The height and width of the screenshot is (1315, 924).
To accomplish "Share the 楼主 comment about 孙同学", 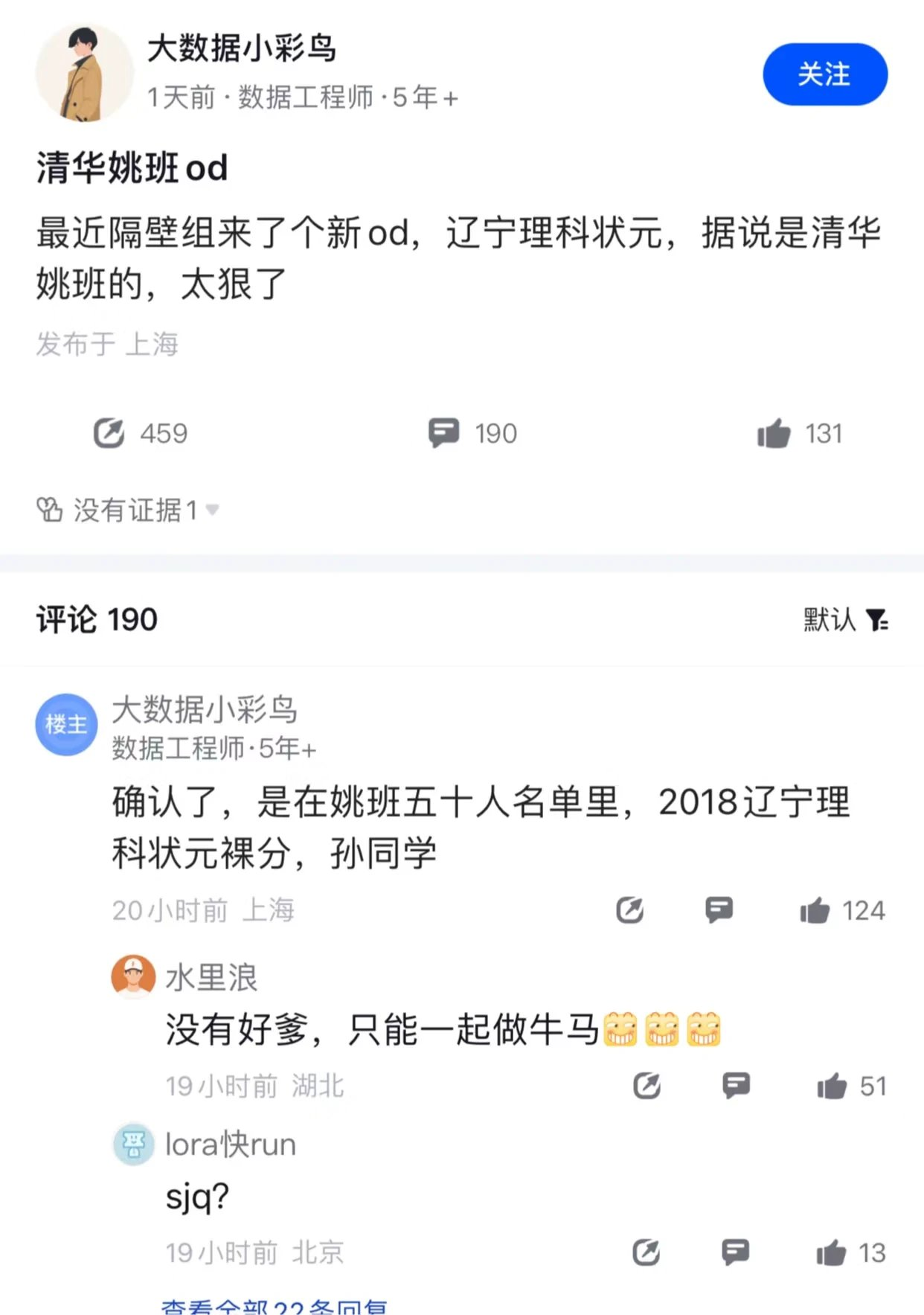I will point(629,909).
